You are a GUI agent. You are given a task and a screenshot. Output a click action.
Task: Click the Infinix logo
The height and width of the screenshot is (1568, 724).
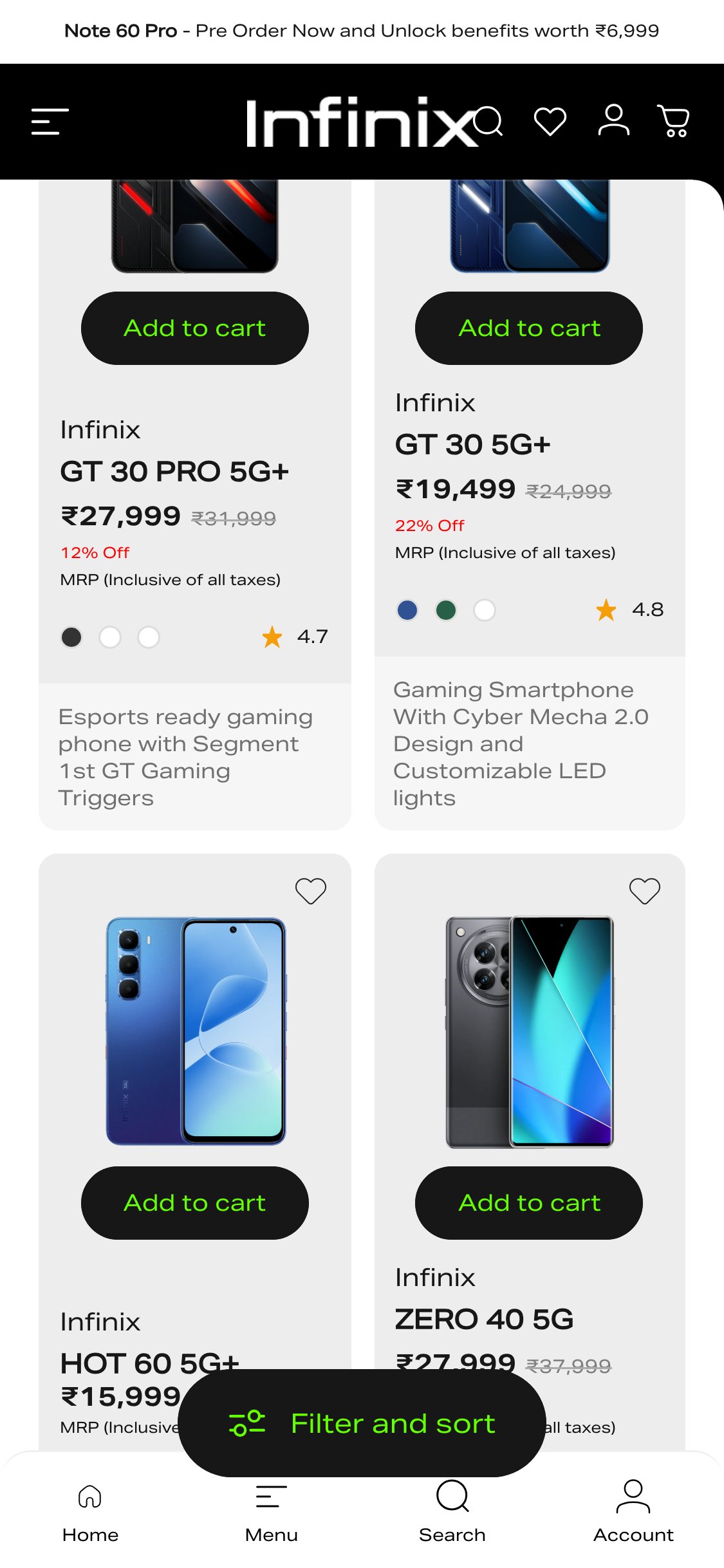[x=360, y=122]
